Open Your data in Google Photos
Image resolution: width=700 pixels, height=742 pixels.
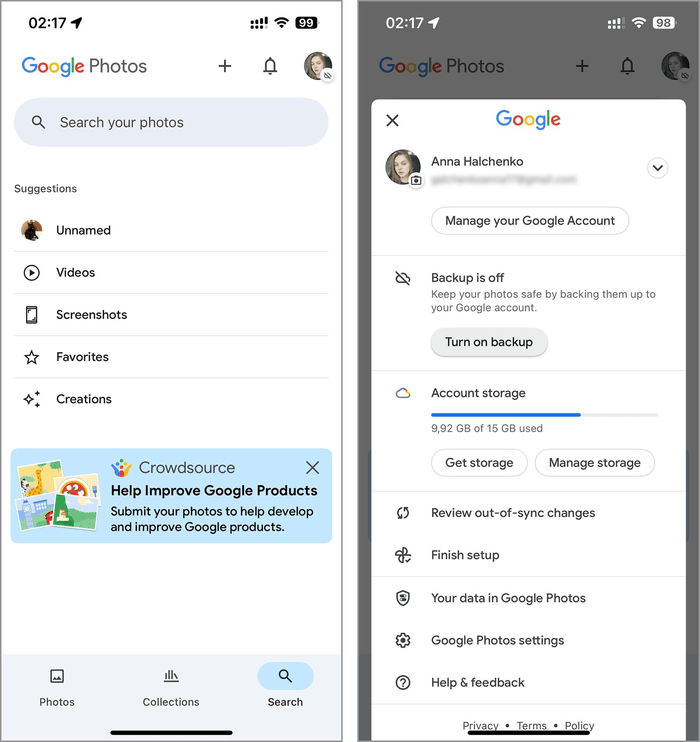(x=508, y=598)
